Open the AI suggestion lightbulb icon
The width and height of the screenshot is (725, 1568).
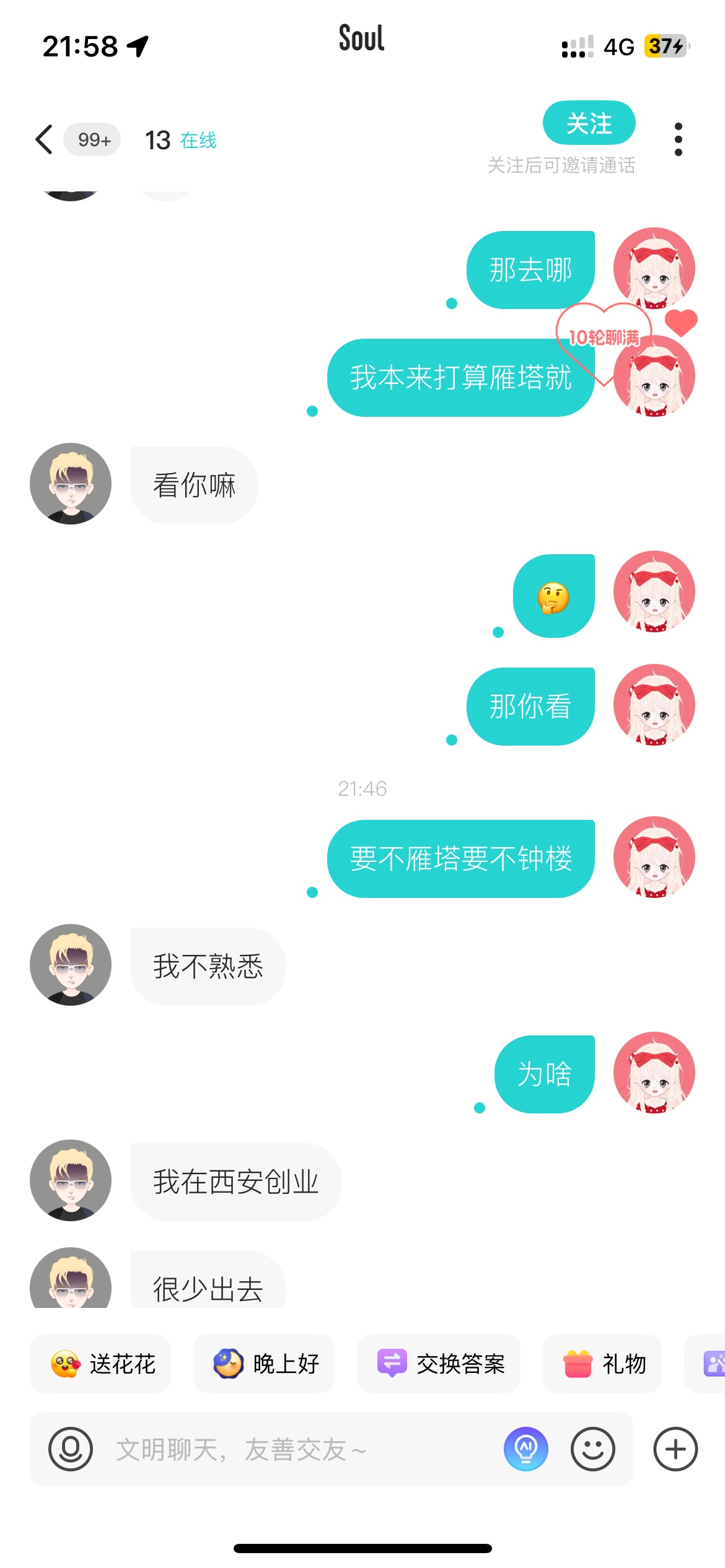tap(526, 1449)
